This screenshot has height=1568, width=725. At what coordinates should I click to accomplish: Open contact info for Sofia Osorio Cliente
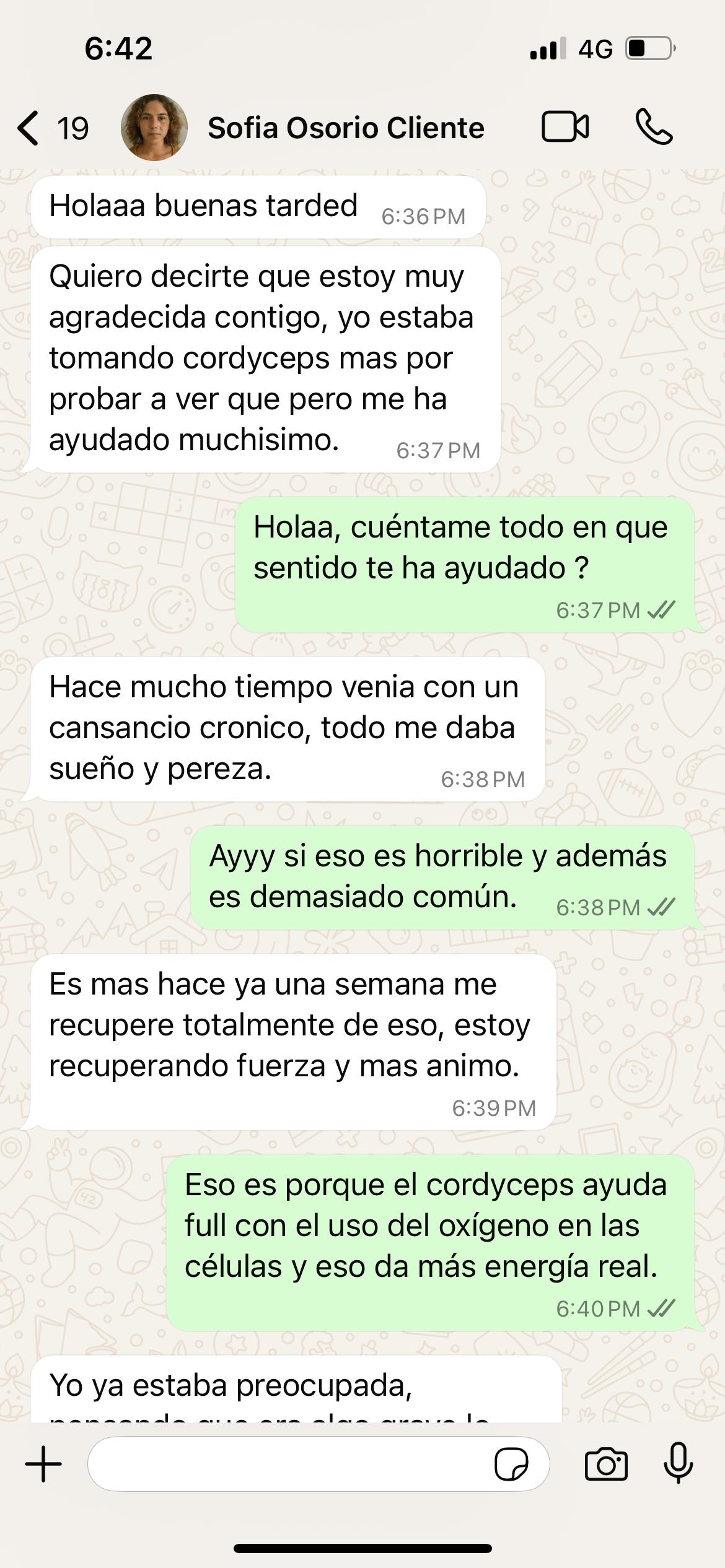point(345,128)
